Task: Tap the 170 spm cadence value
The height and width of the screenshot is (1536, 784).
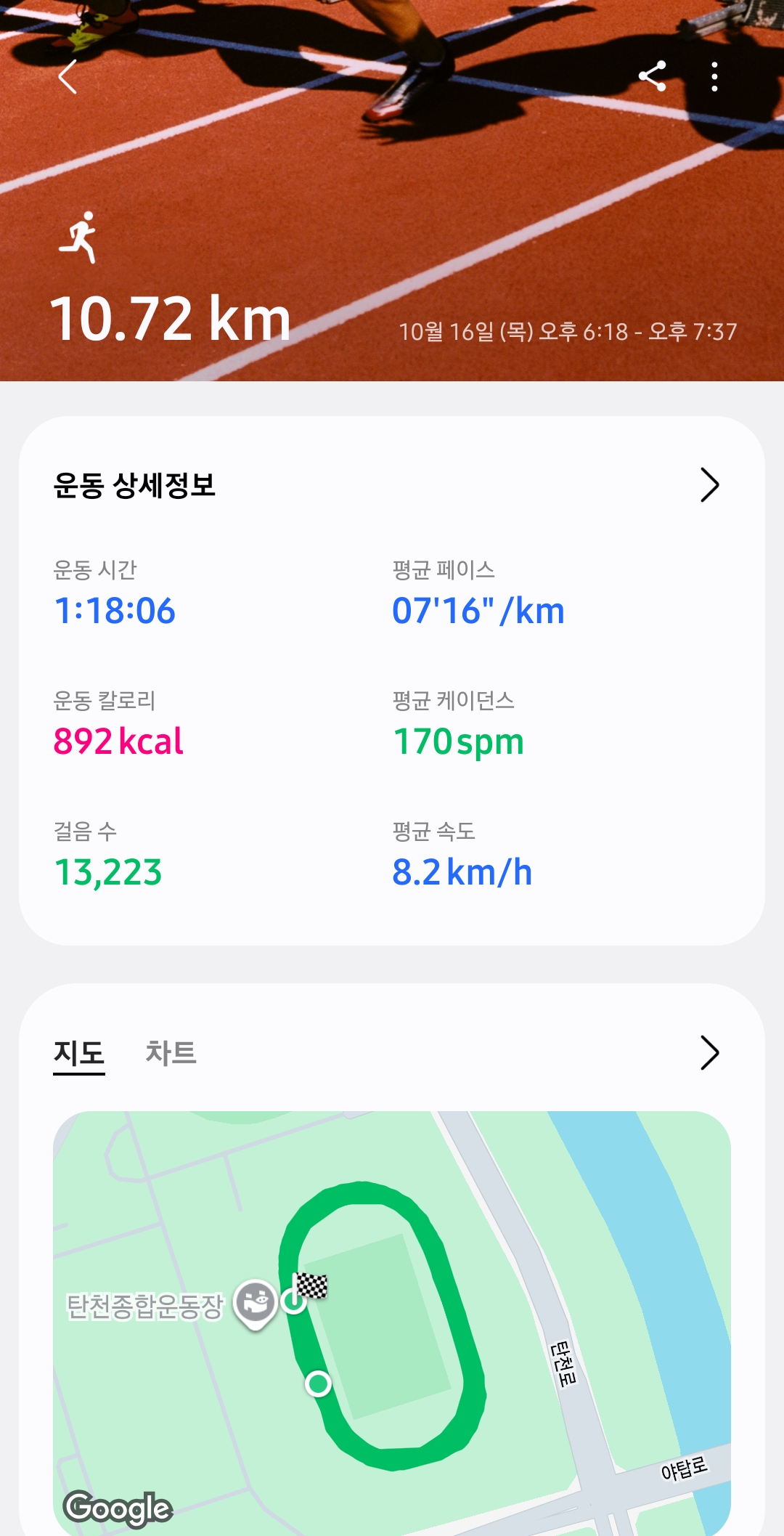Action: (x=458, y=741)
